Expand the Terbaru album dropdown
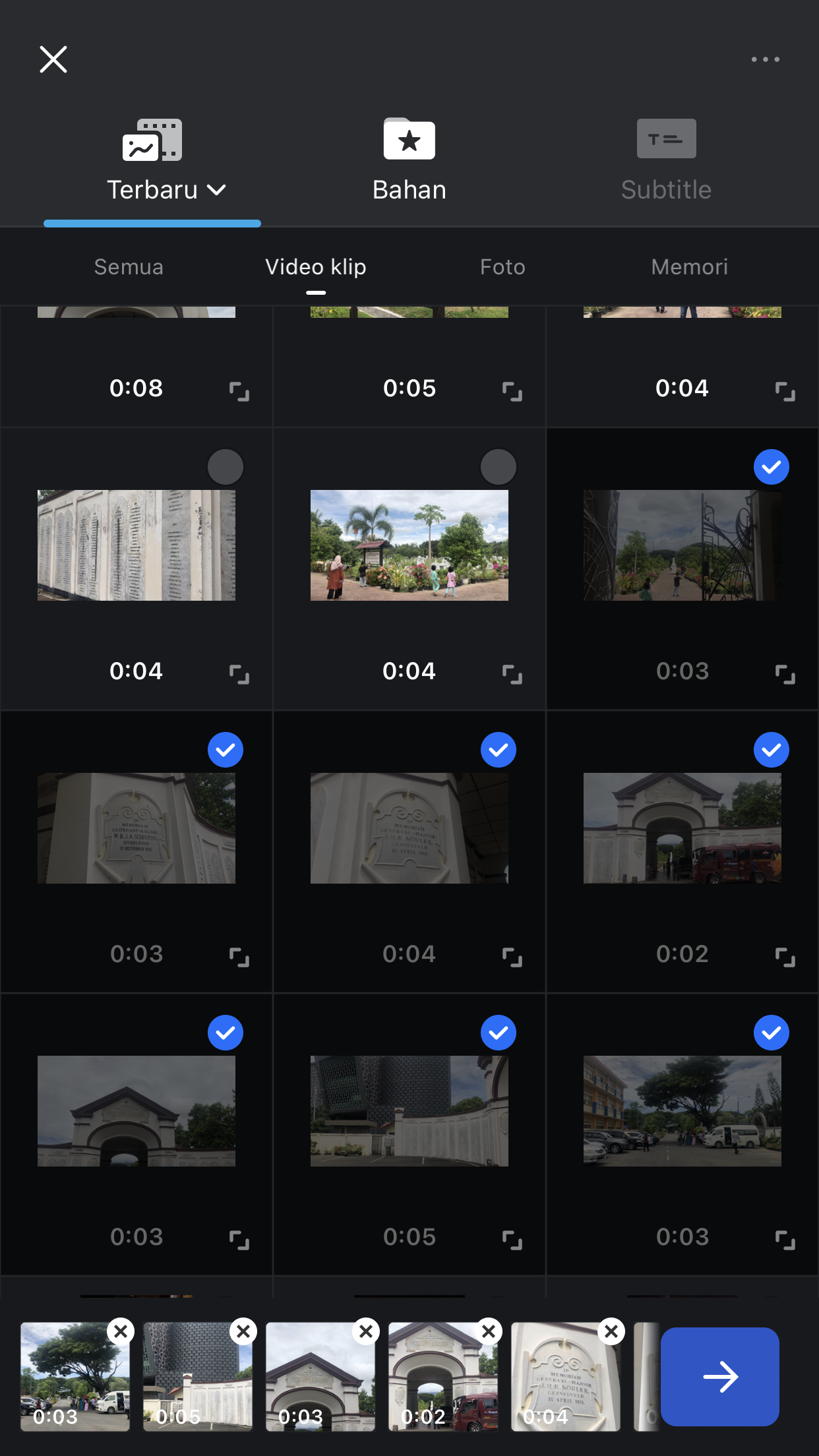819x1456 pixels. [x=166, y=190]
